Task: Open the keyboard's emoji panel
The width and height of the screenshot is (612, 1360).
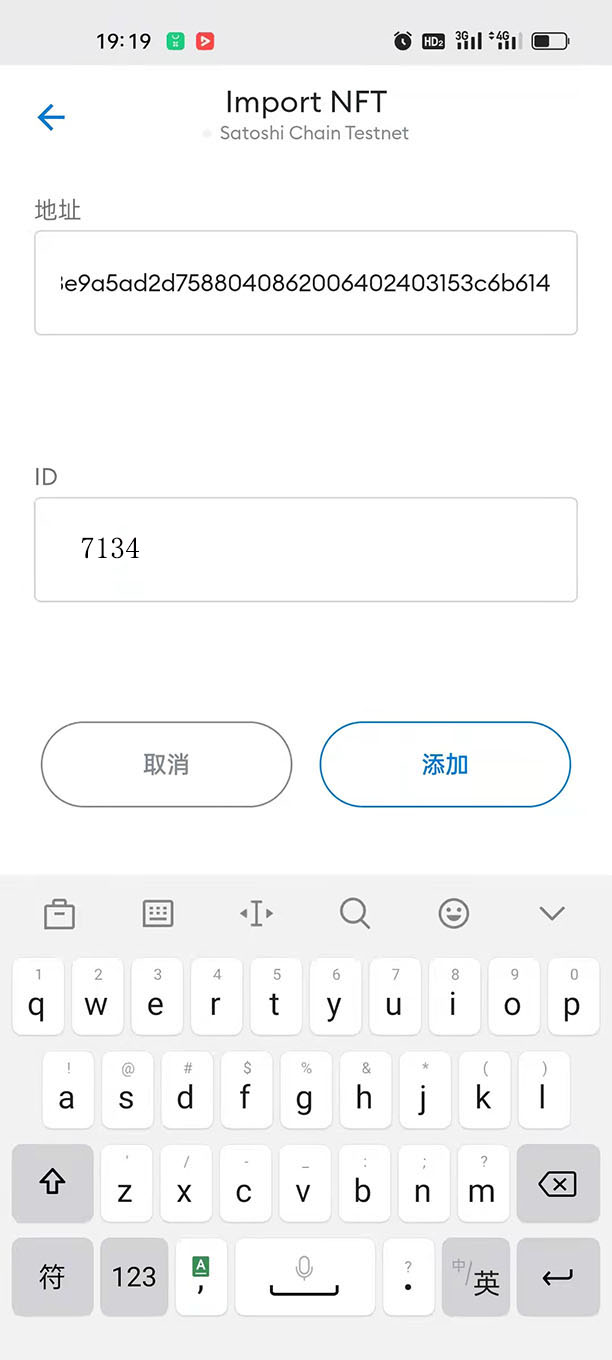Action: point(454,913)
